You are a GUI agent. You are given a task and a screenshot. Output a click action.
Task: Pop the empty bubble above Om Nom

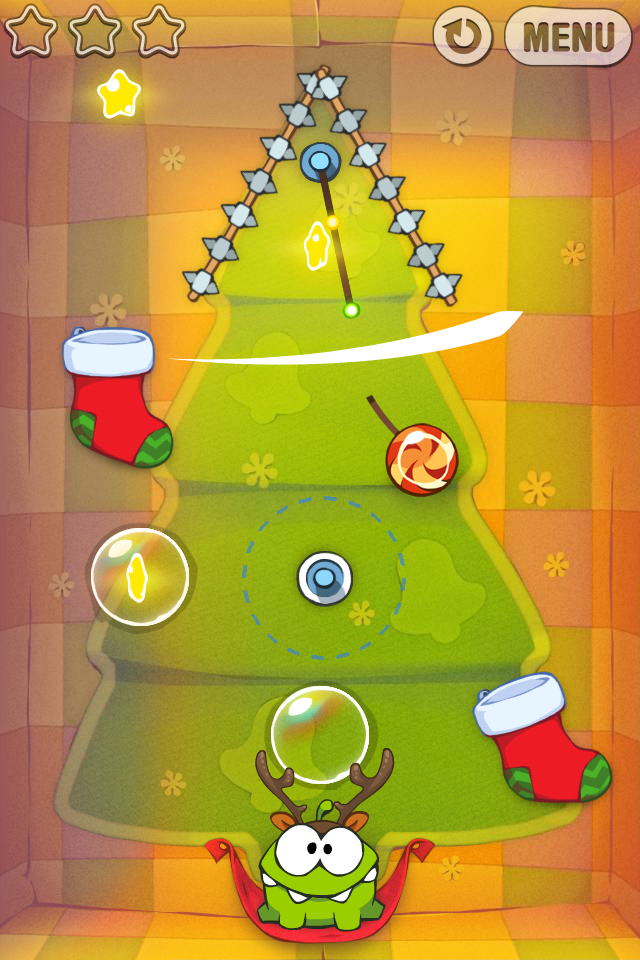320,734
